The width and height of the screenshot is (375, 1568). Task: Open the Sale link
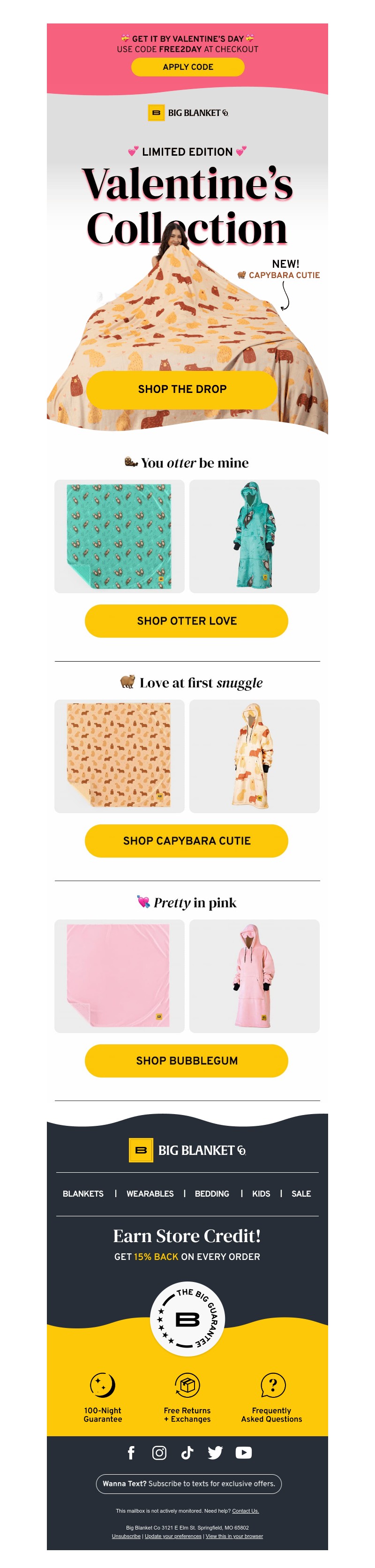pos(301,1194)
